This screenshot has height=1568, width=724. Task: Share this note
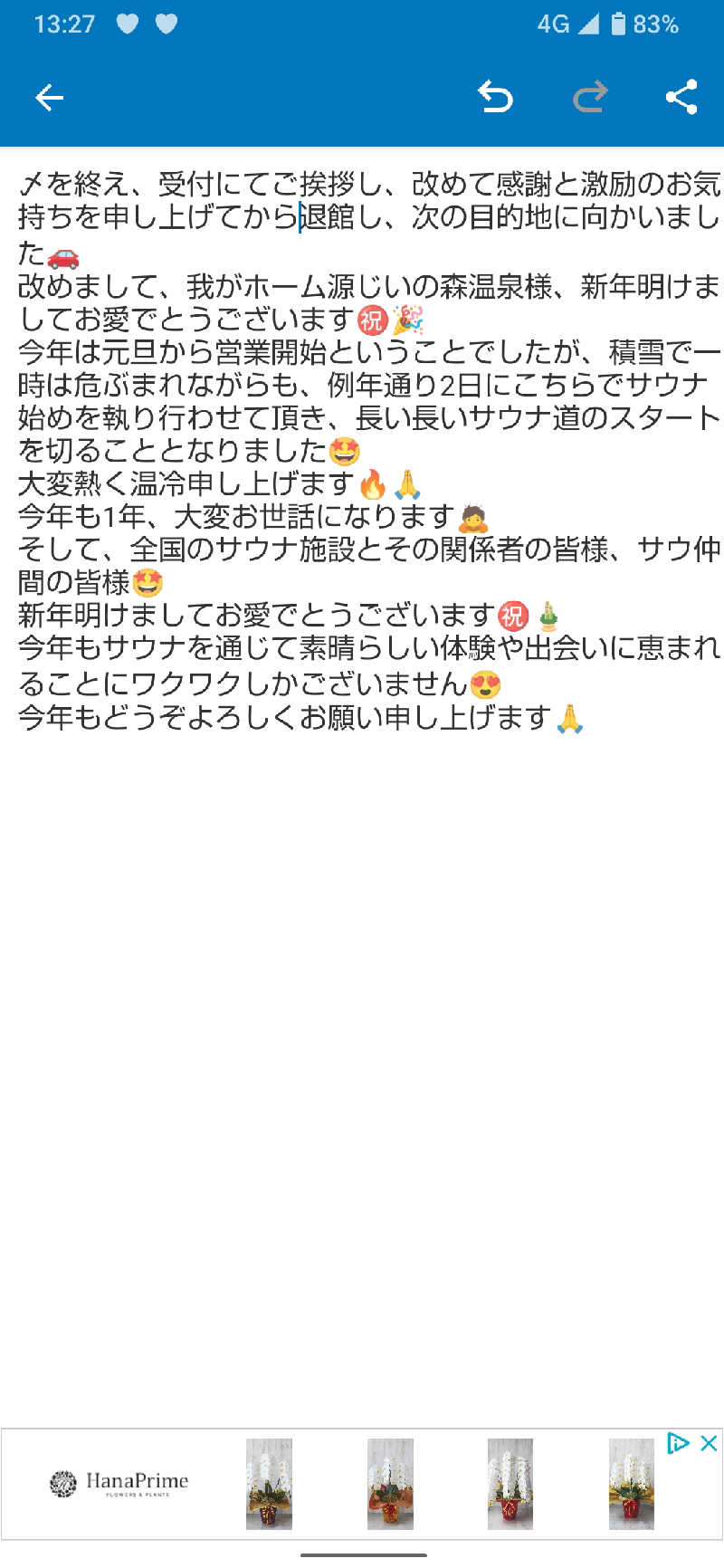pos(681,97)
